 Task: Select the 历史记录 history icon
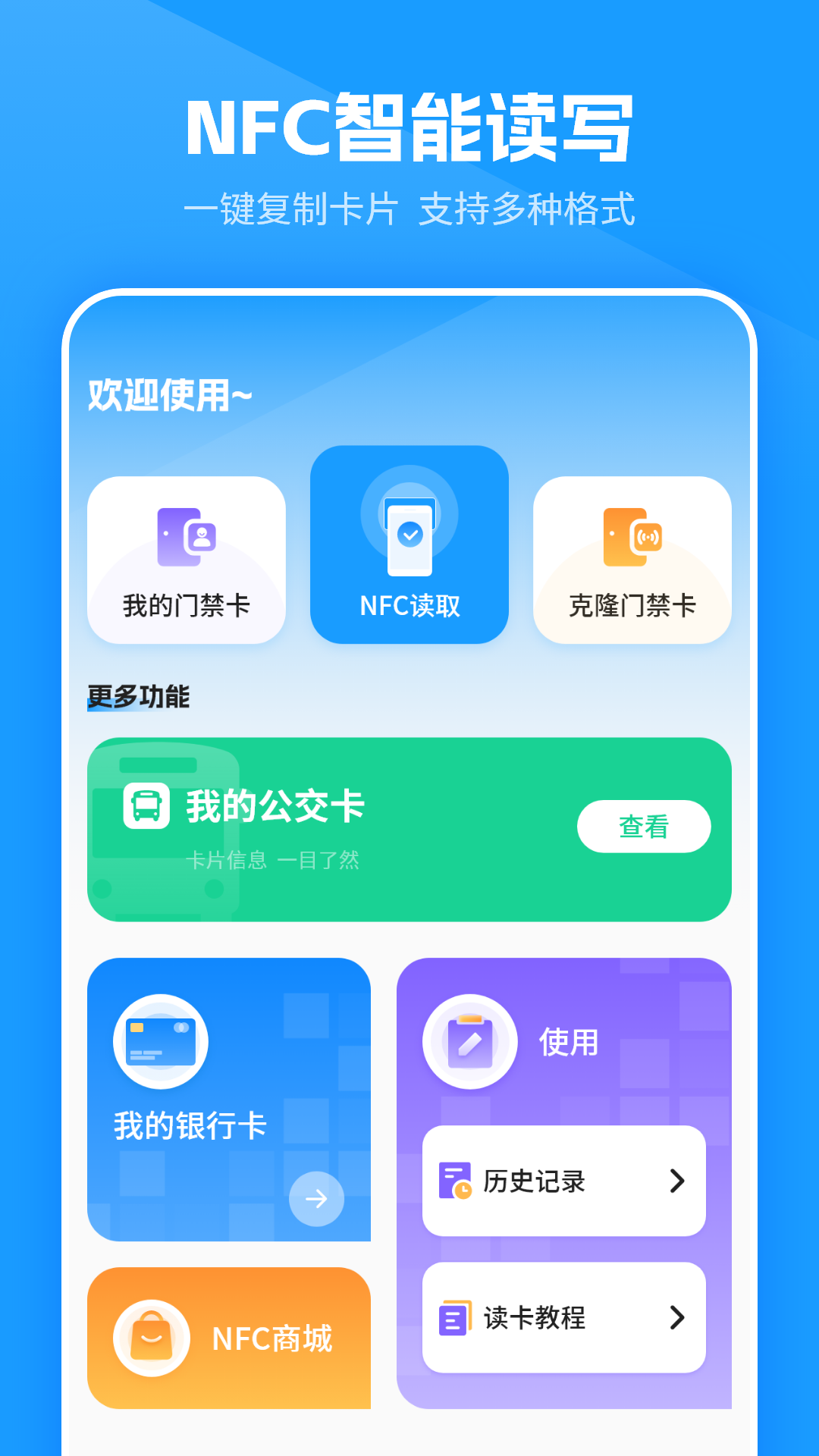pyautogui.click(x=455, y=1181)
